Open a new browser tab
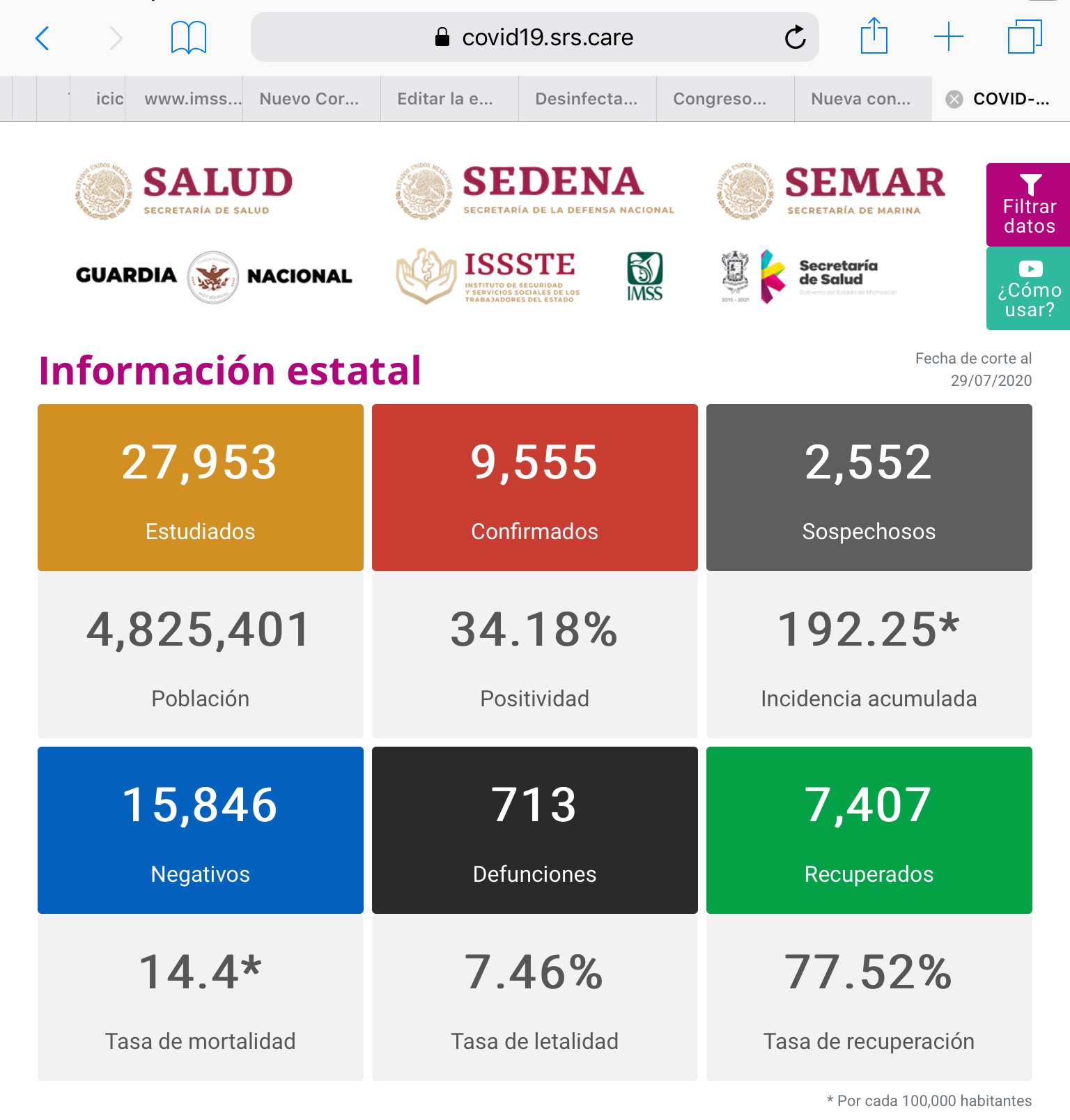The height and width of the screenshot is (1120, 1070). [x=949, y=38]
